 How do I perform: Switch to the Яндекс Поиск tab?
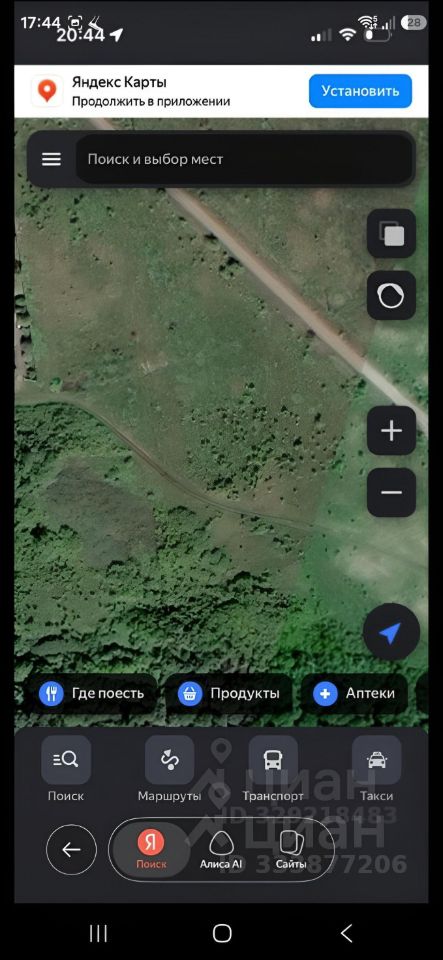tap(151, 850)
